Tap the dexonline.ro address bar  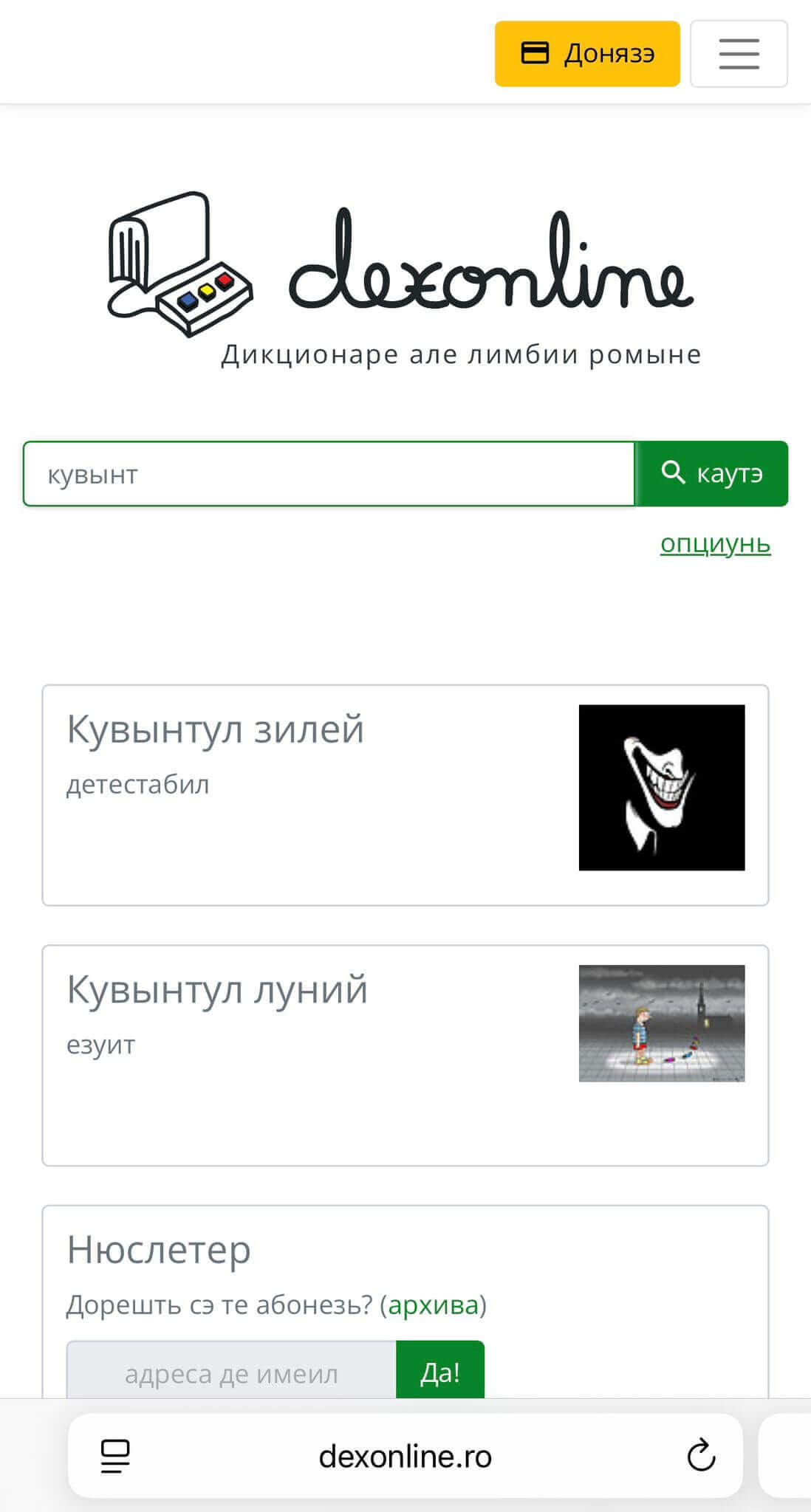coord(405,1457)
